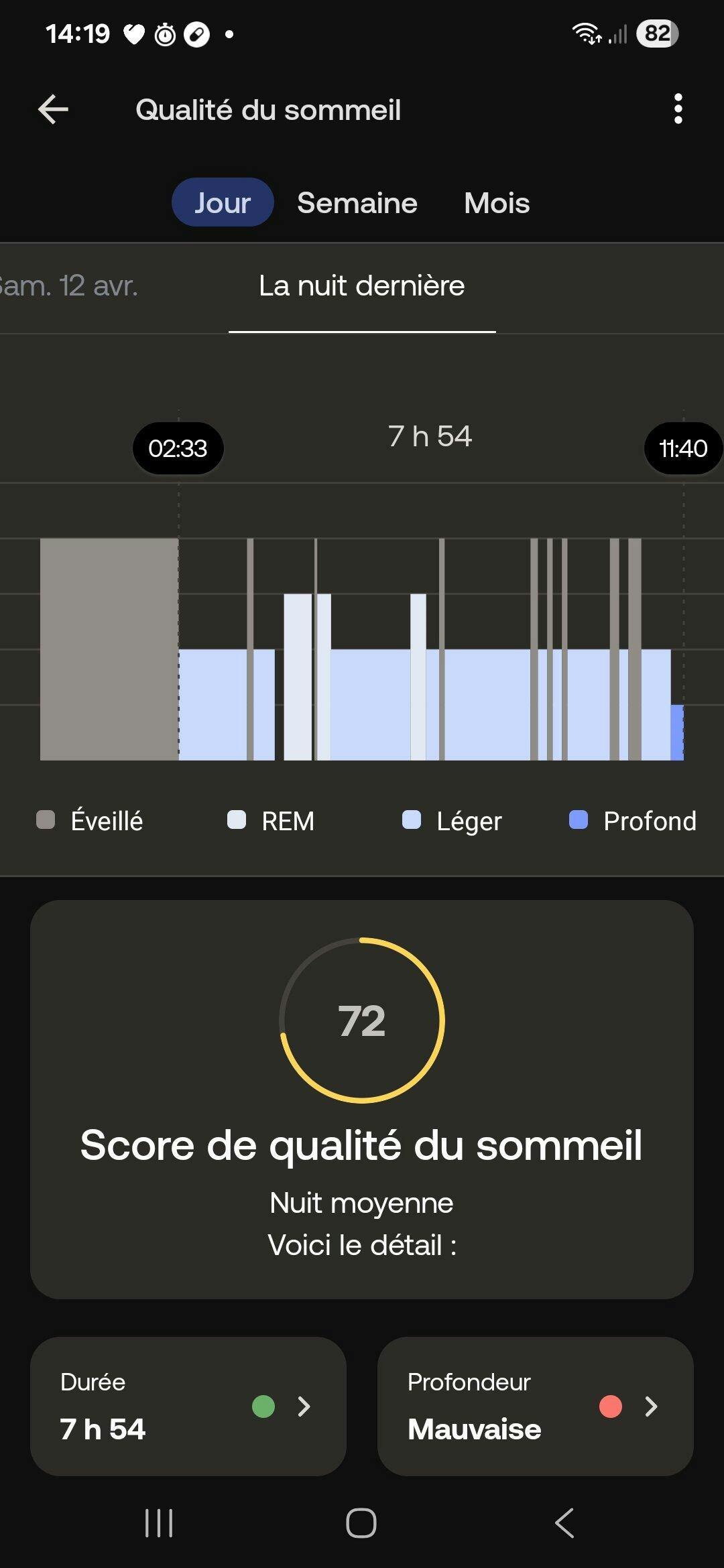Switch to the Semaine view
Image resolution: width=724 pixels, height=1568 pixels.
(x=357, y=202)
